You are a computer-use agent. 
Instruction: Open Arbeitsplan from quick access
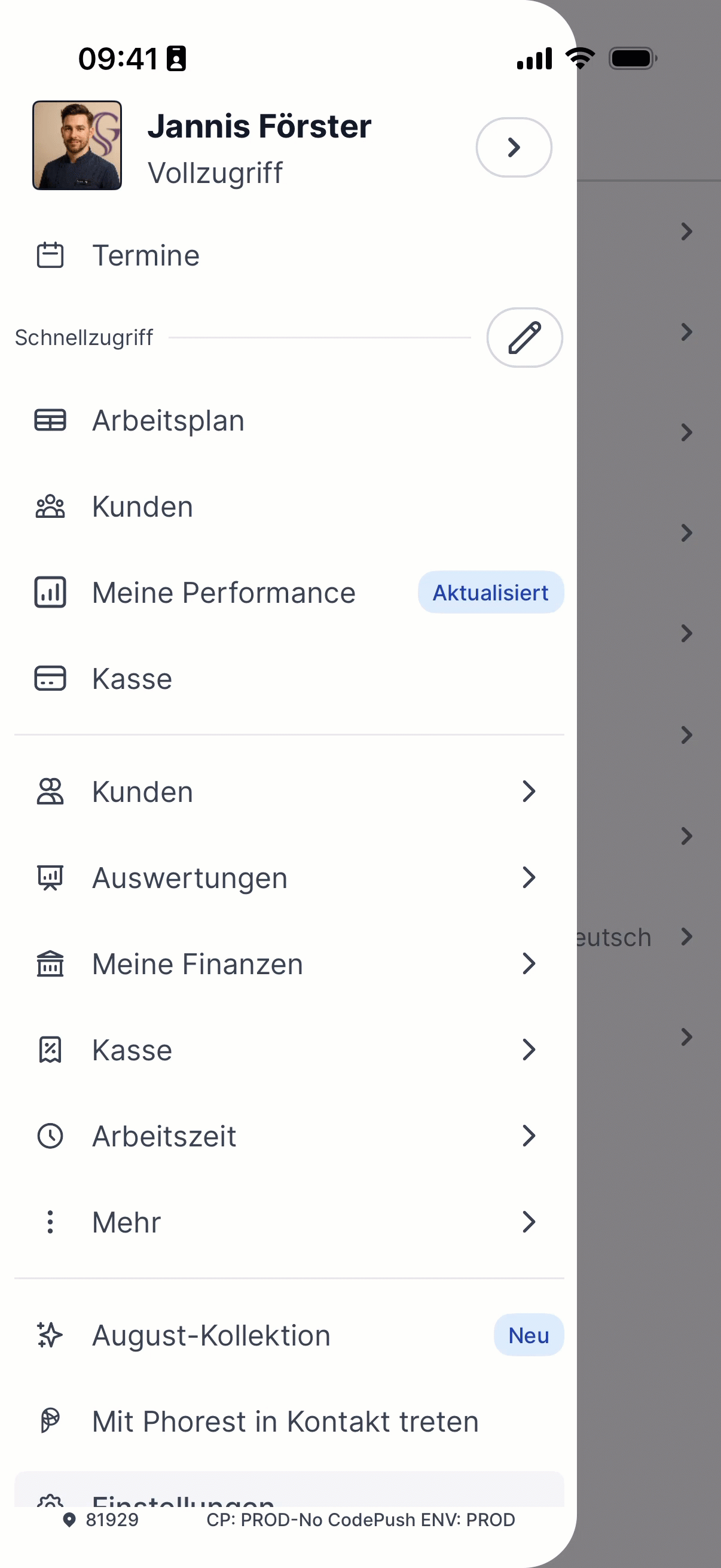coord(168,420)
